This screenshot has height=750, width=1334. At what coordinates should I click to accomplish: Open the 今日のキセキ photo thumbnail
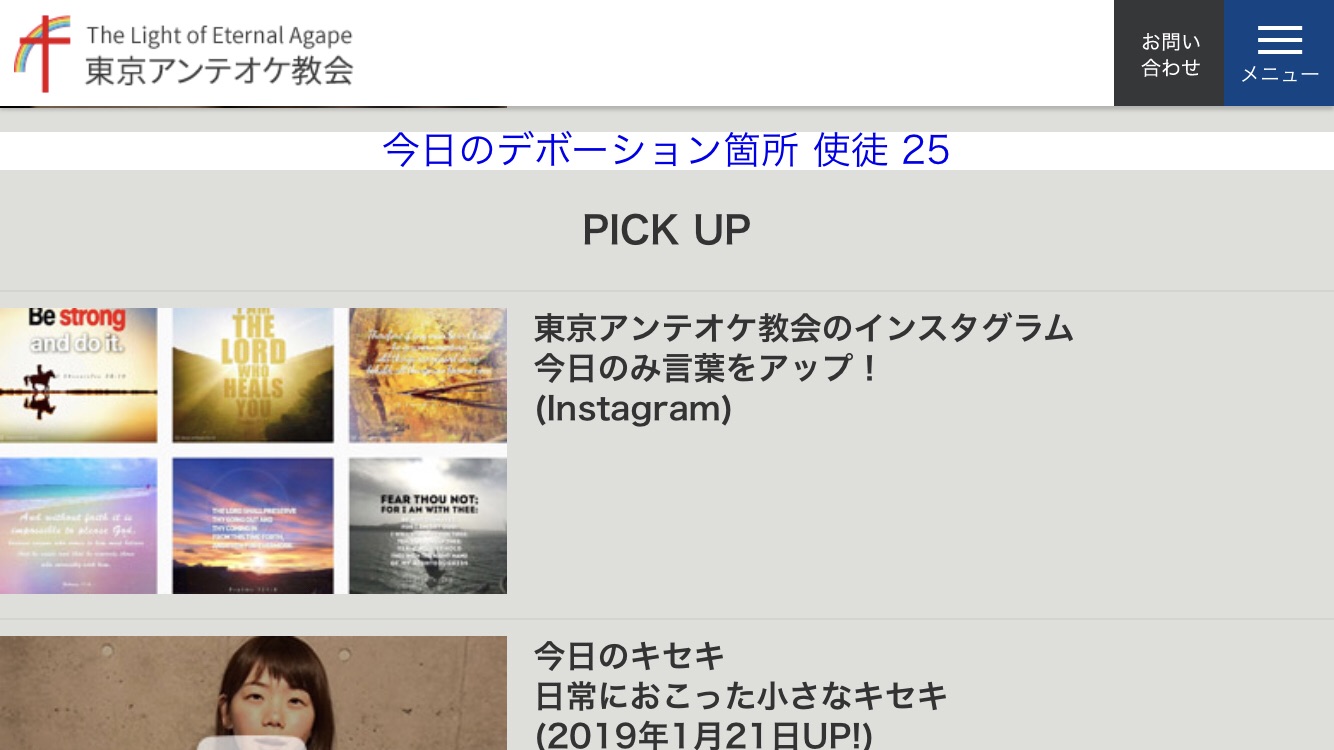coord(253,694)
